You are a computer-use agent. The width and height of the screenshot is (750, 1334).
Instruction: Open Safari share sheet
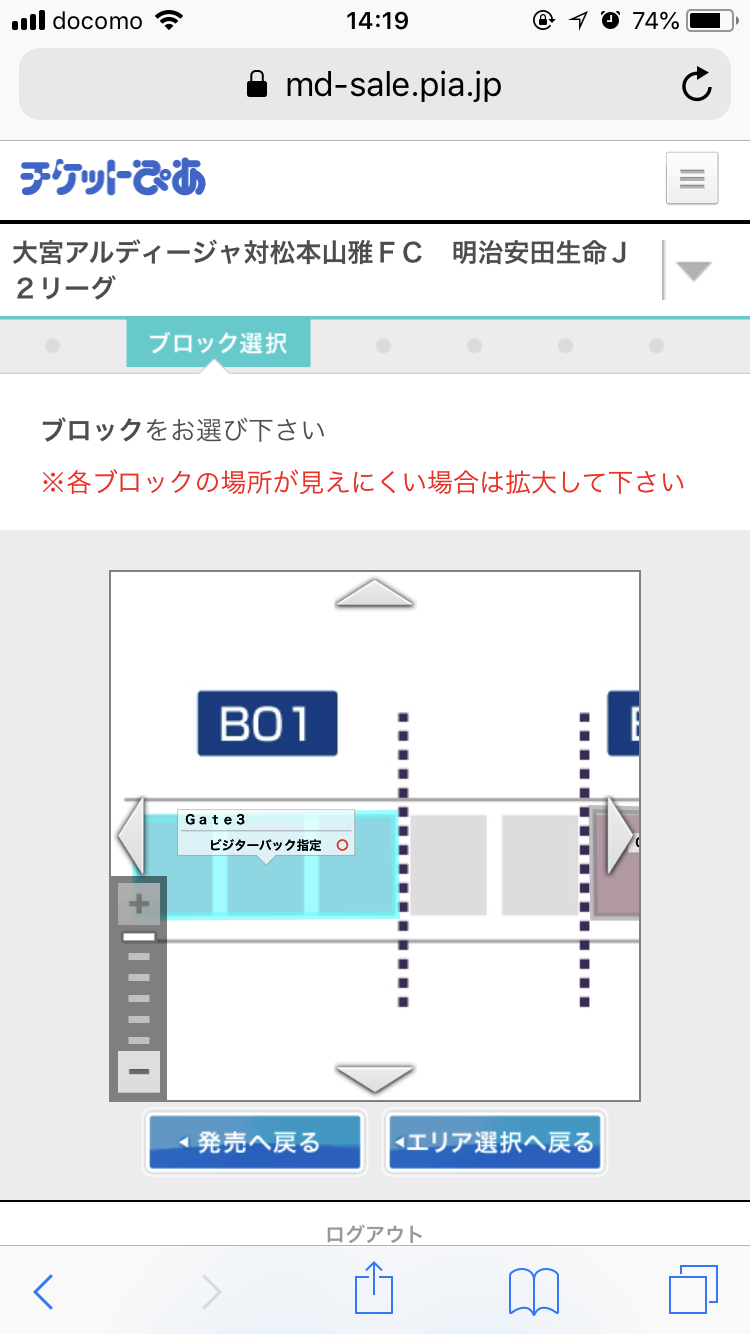tap(375, 1288)
